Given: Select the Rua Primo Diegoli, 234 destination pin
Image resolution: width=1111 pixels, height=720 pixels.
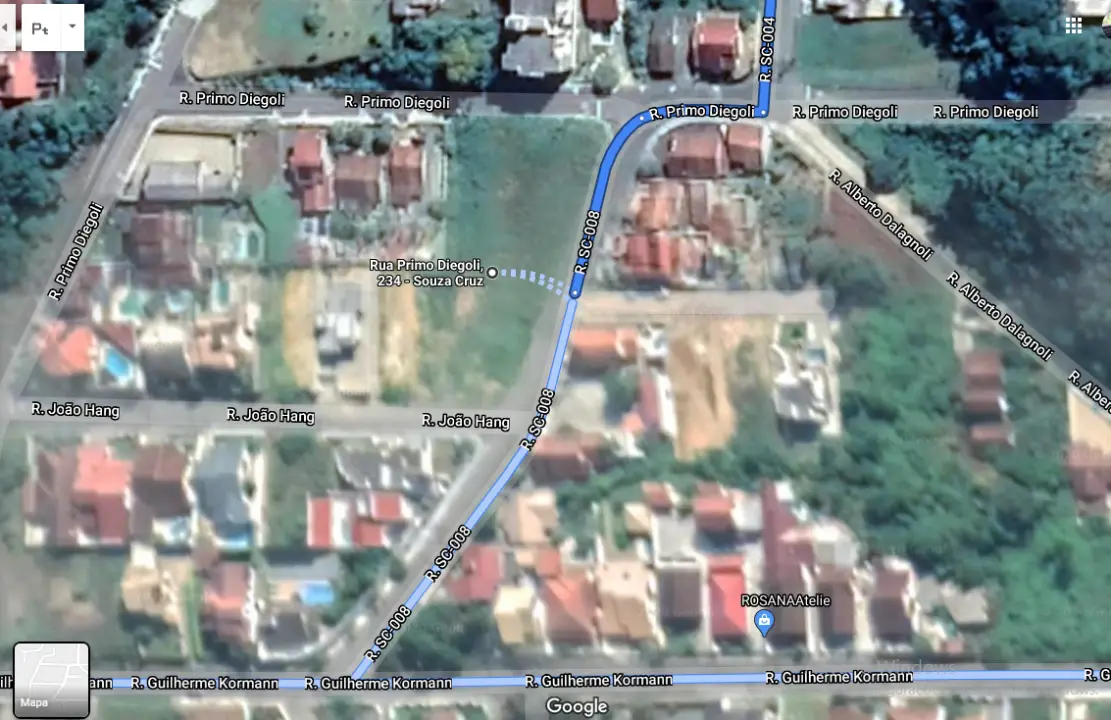Looking at the screenshot, I should click(x=492, y=271).
